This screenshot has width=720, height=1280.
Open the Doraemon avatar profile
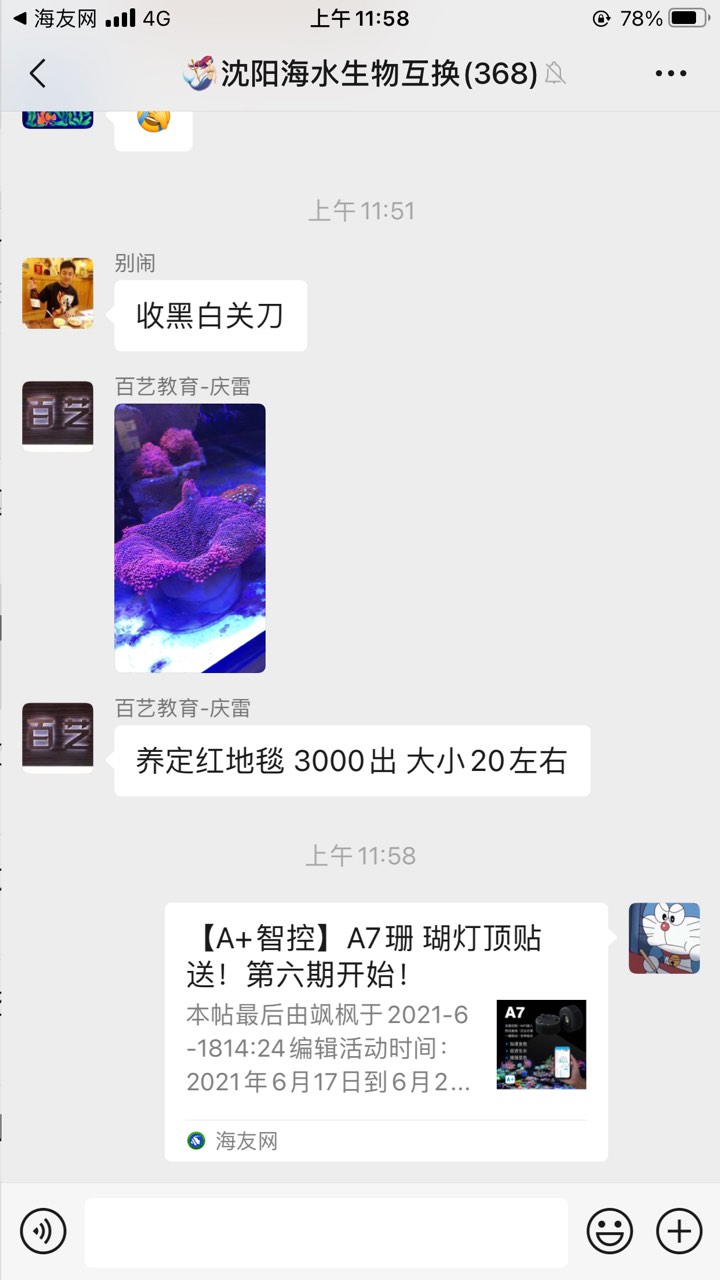[664, 938]
